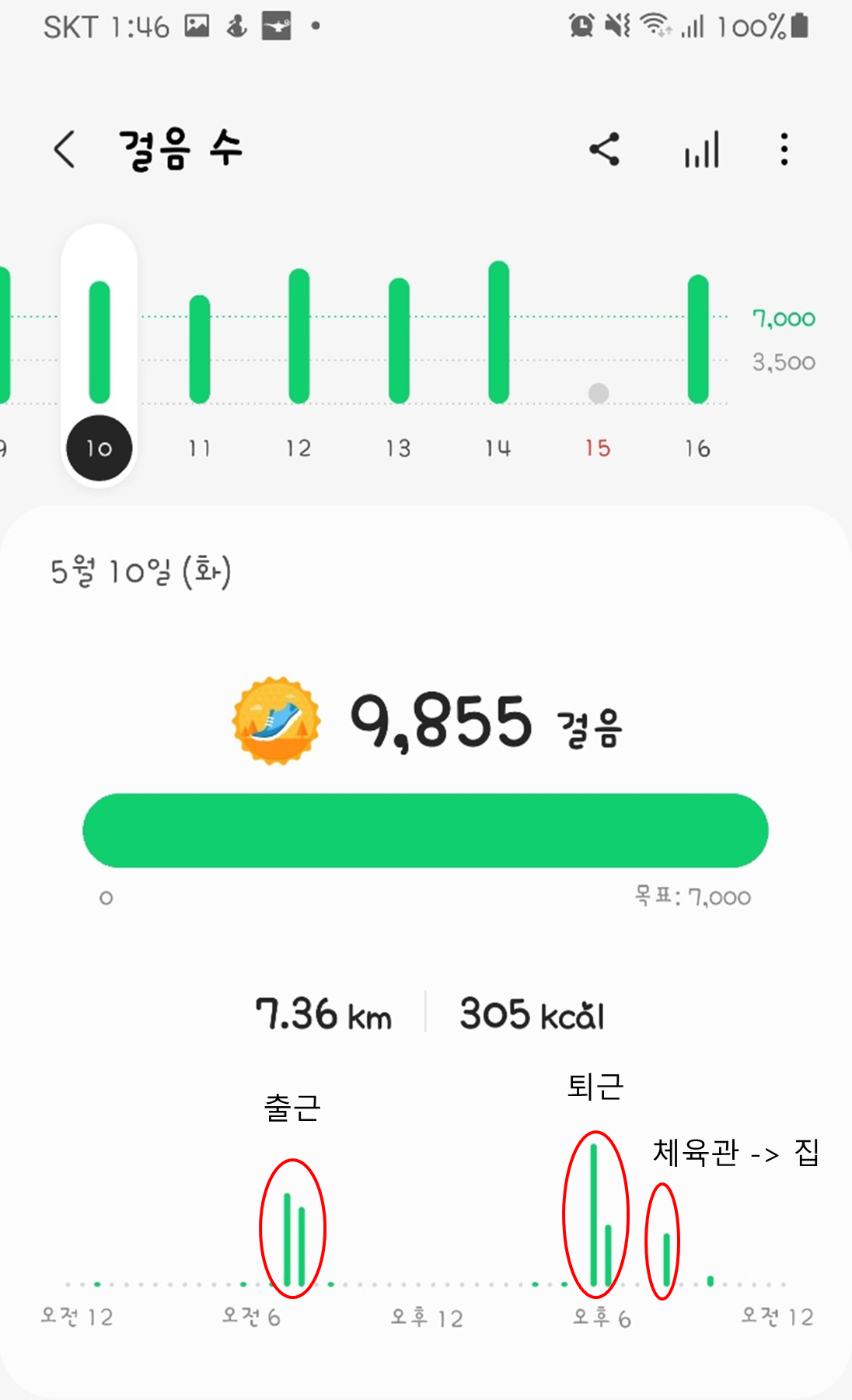
Task: Select day 16 in the chart
Action: click(x=697, y=448)
